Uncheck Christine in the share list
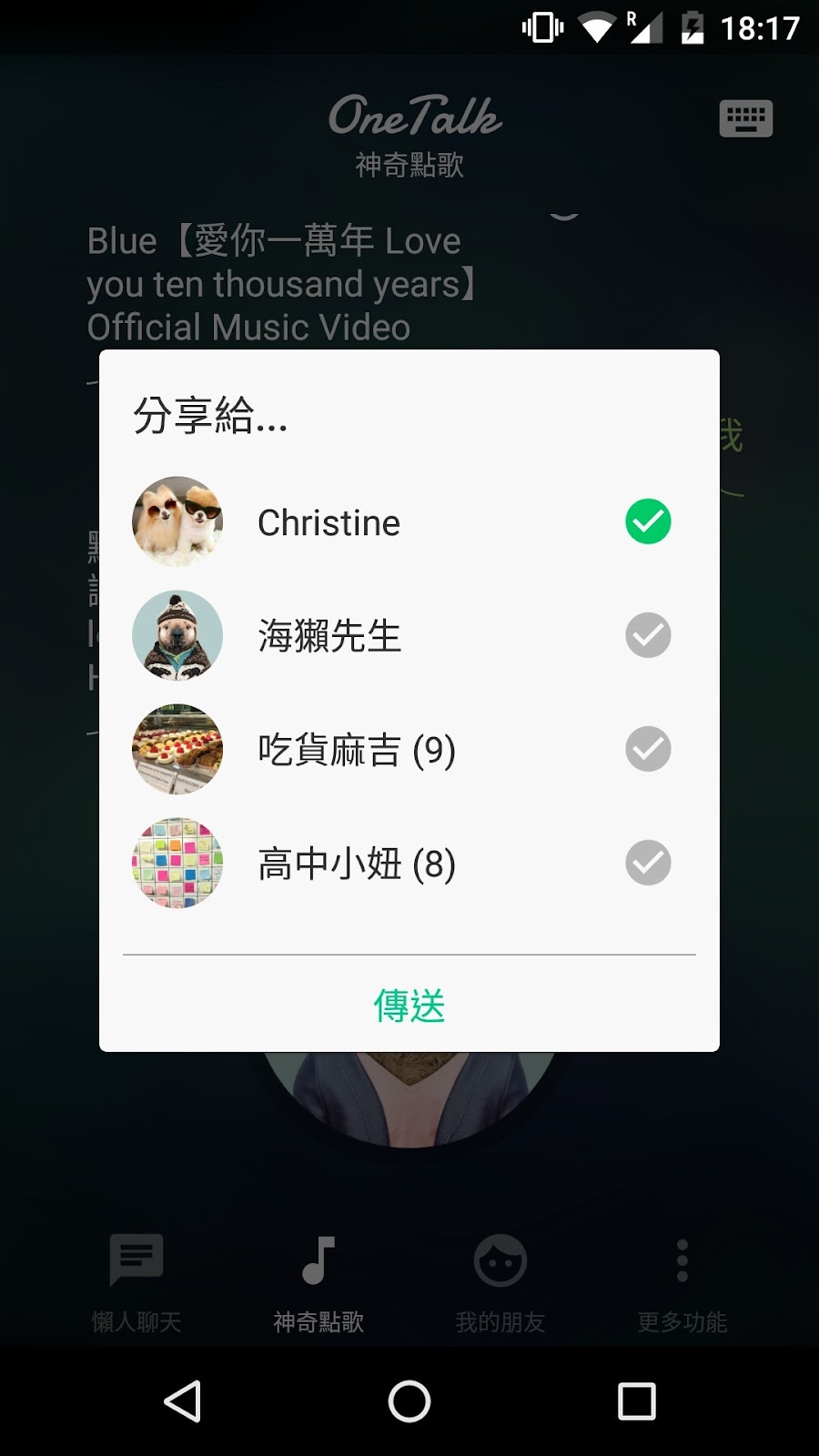The height and width of the screenshot is (1456, 819). click(648, 522)
